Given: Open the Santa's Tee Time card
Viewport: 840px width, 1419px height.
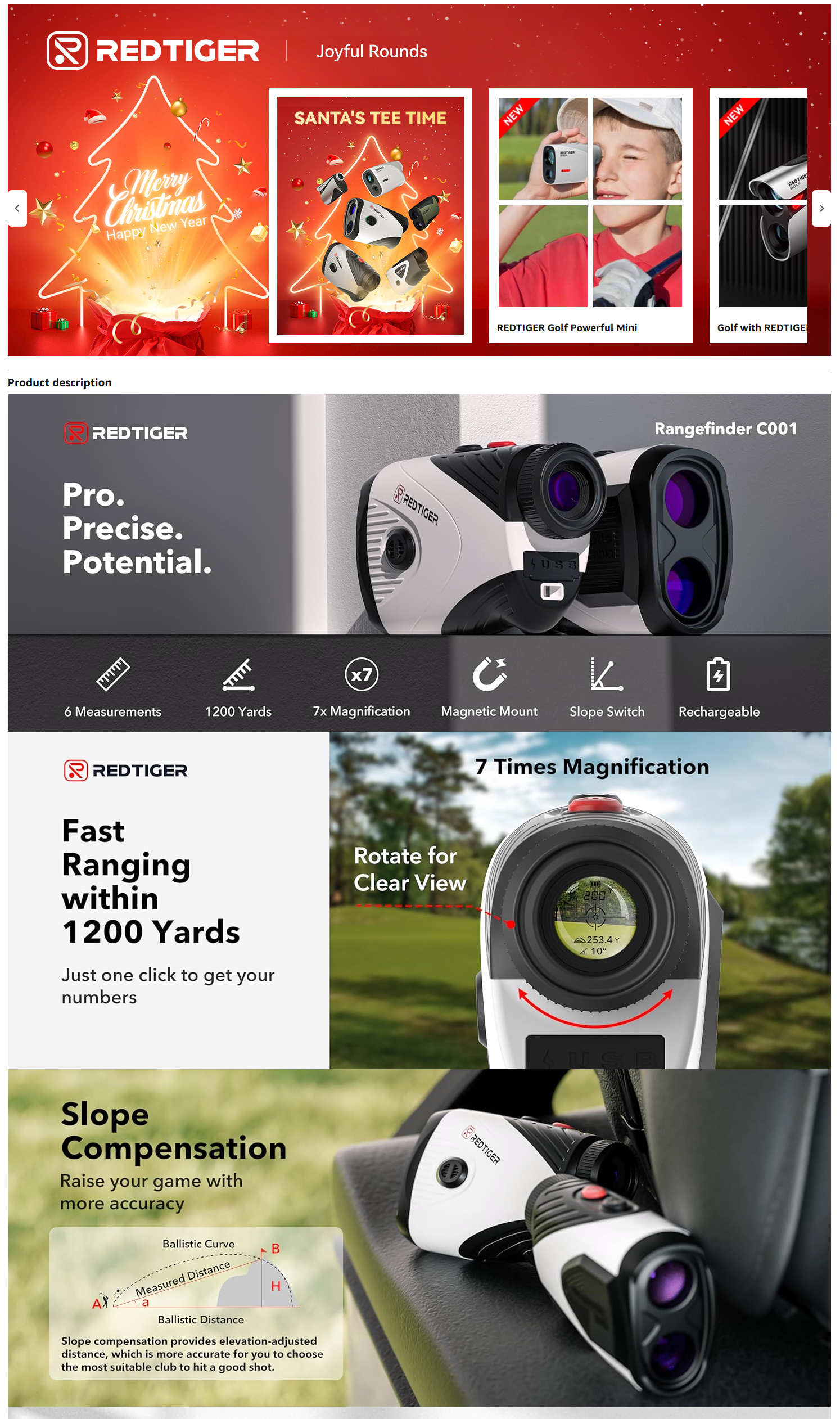Looking at the screenshot, I should pos(370,215).
